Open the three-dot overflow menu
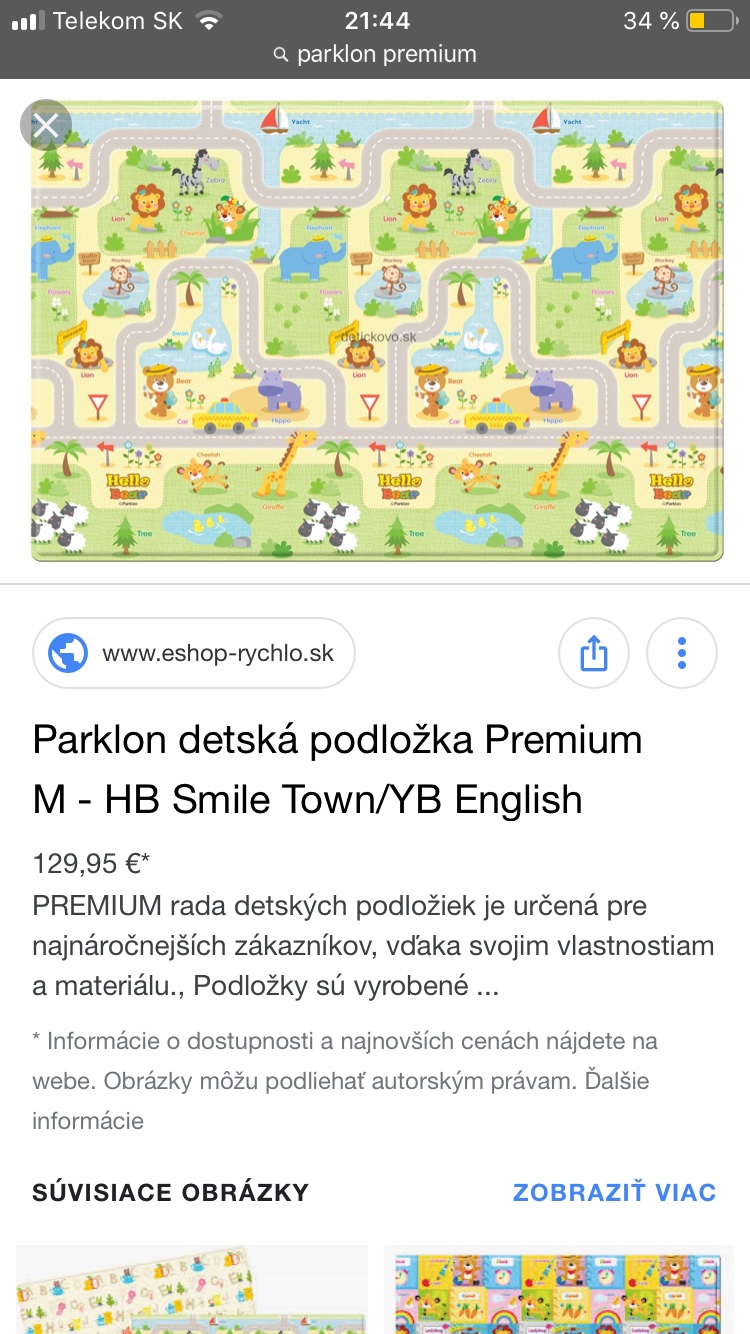Viewport: 750px width, 1334px height. click(682, 654)
